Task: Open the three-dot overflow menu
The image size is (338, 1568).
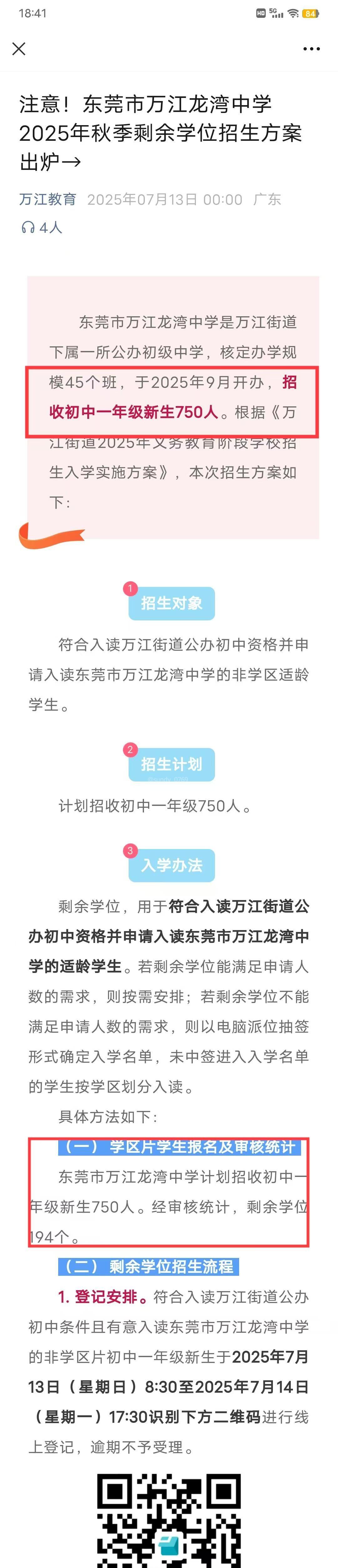Action: click(x=311, y=49)
